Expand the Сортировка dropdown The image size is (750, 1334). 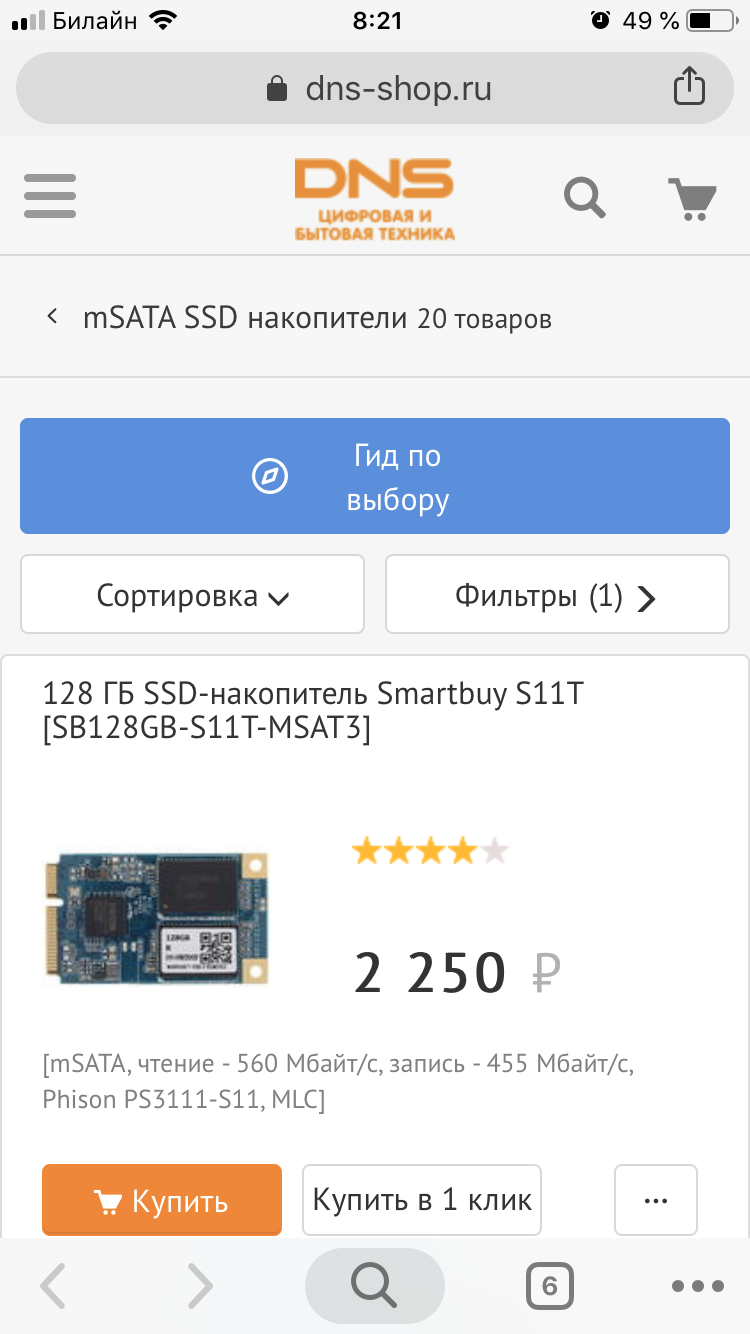192,596
